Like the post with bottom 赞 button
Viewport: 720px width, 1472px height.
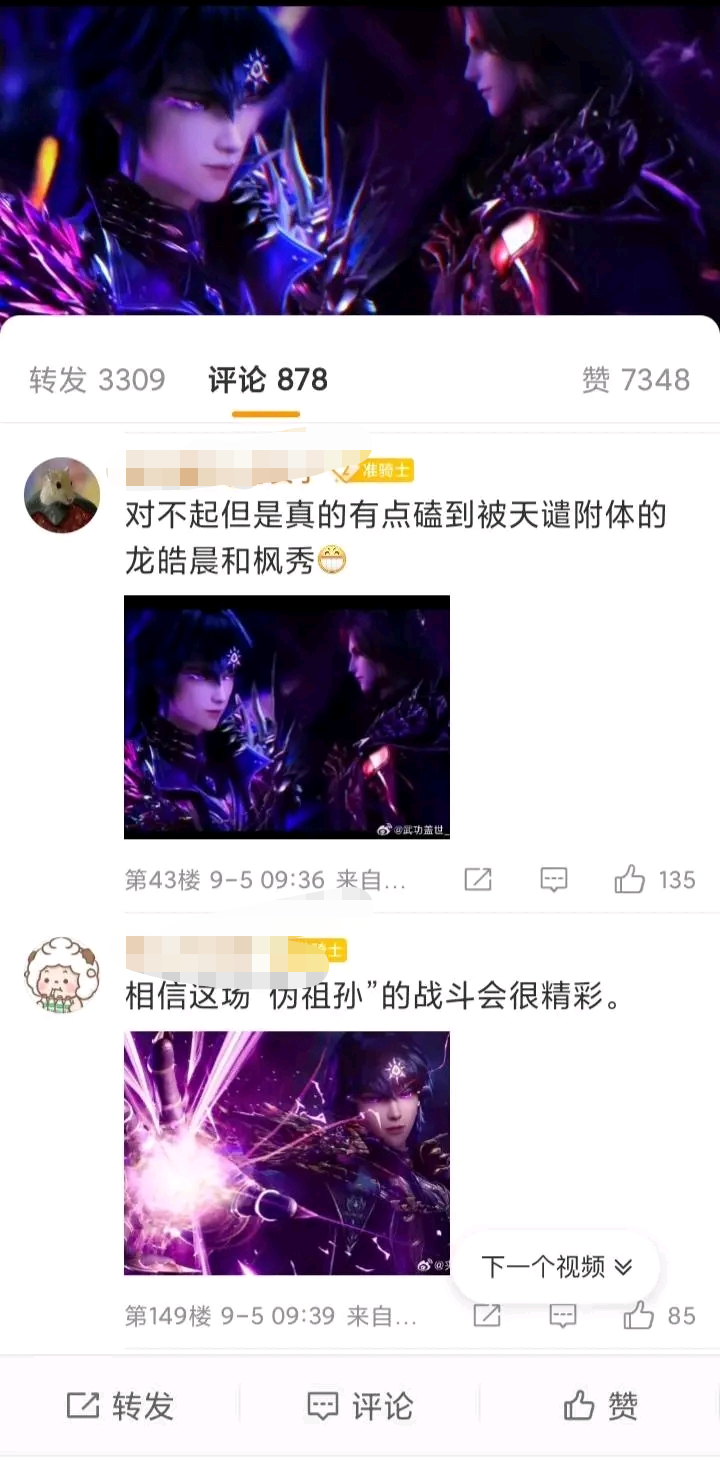(600, 1406)
